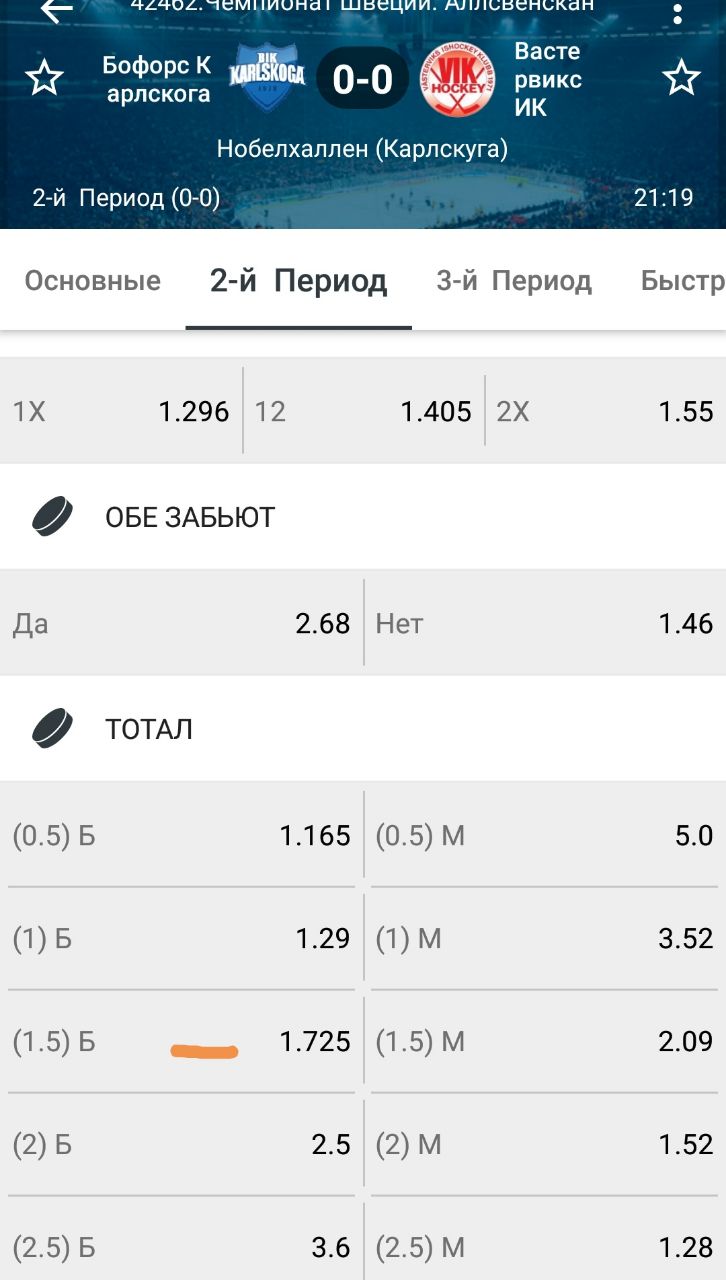Go back using the top arrow

pyautogui.click(x=56, y=10)
